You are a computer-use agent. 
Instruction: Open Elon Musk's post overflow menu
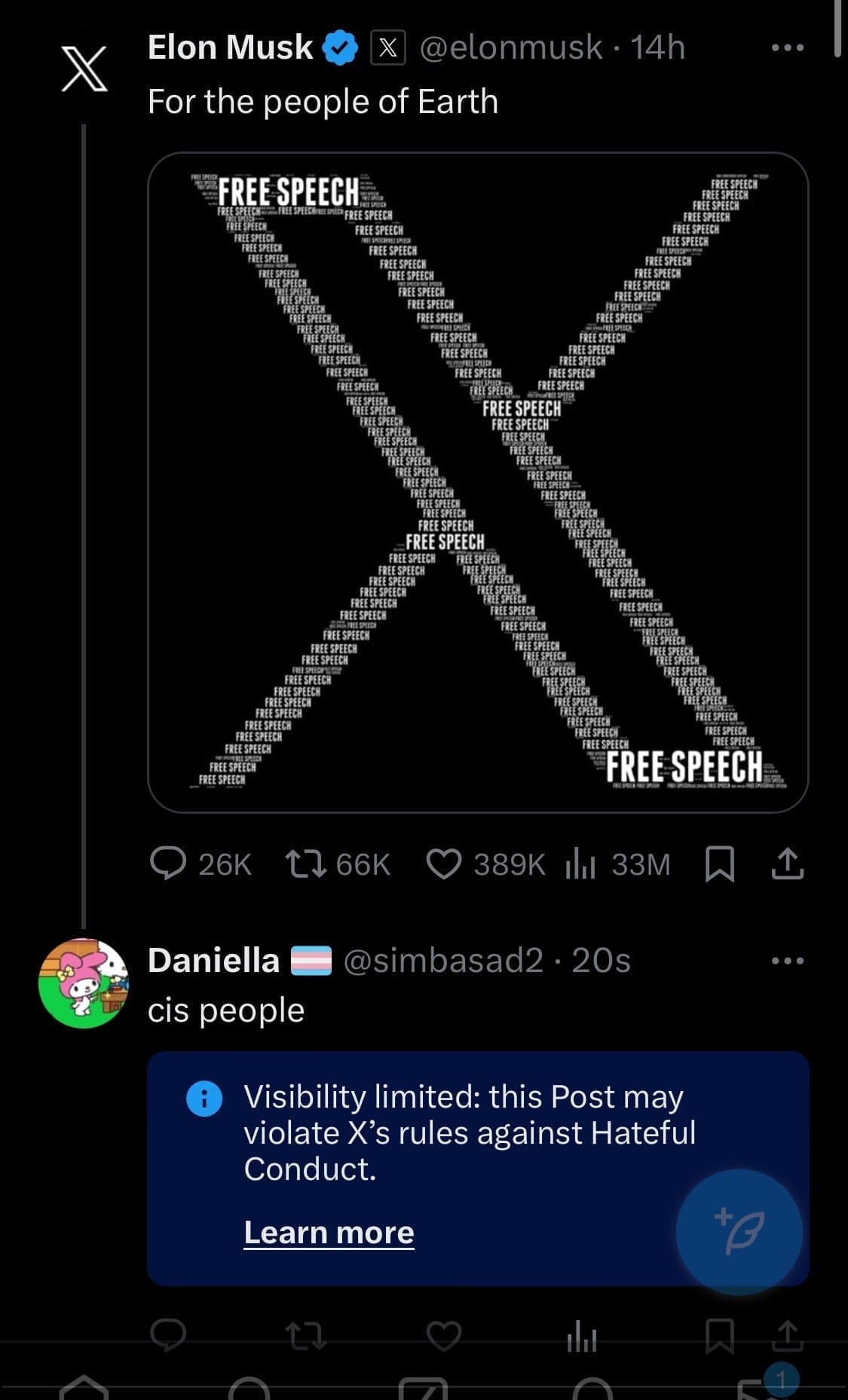788,47
